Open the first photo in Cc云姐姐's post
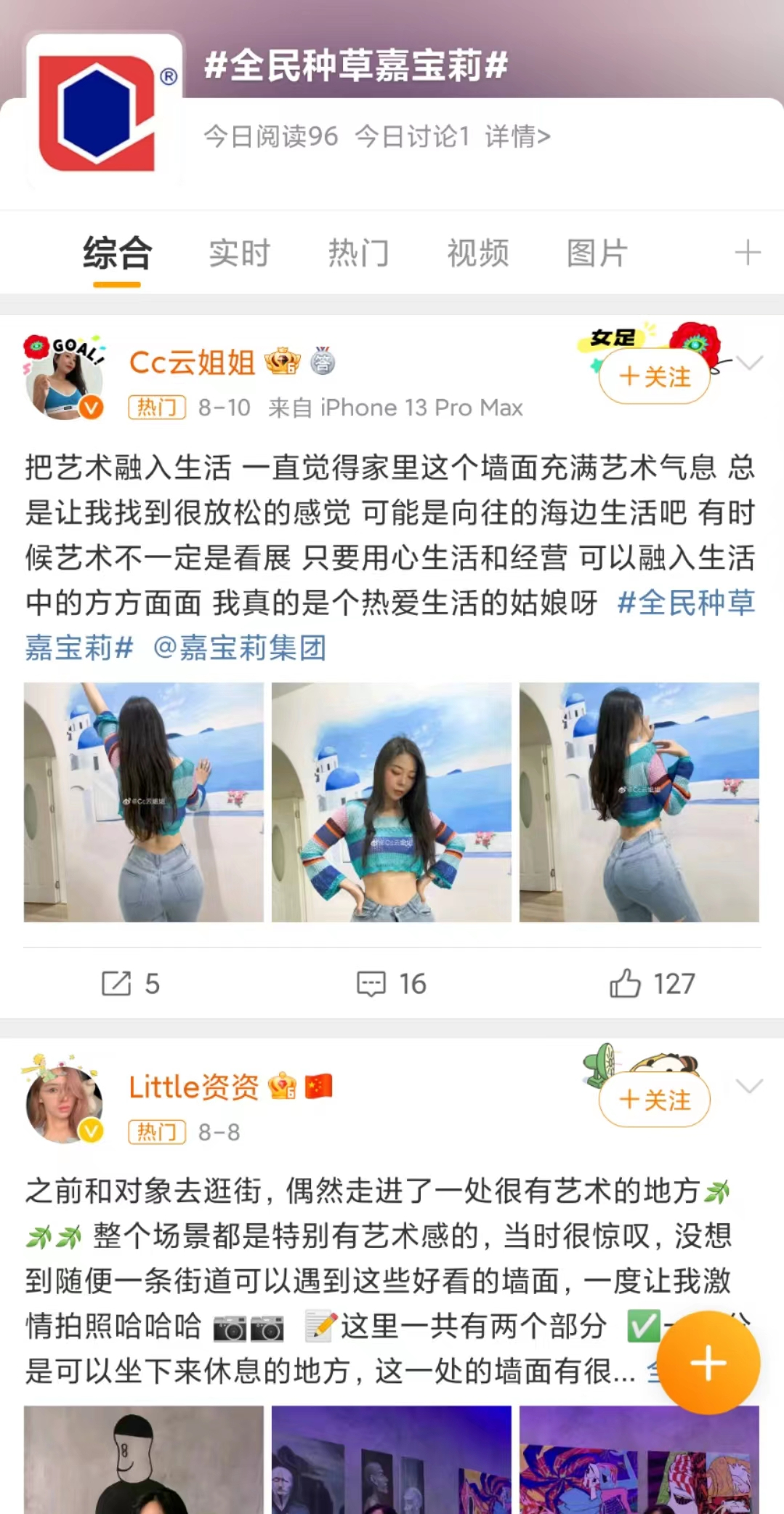This screenshot has height=1514, width=784. tap(144, 802)
